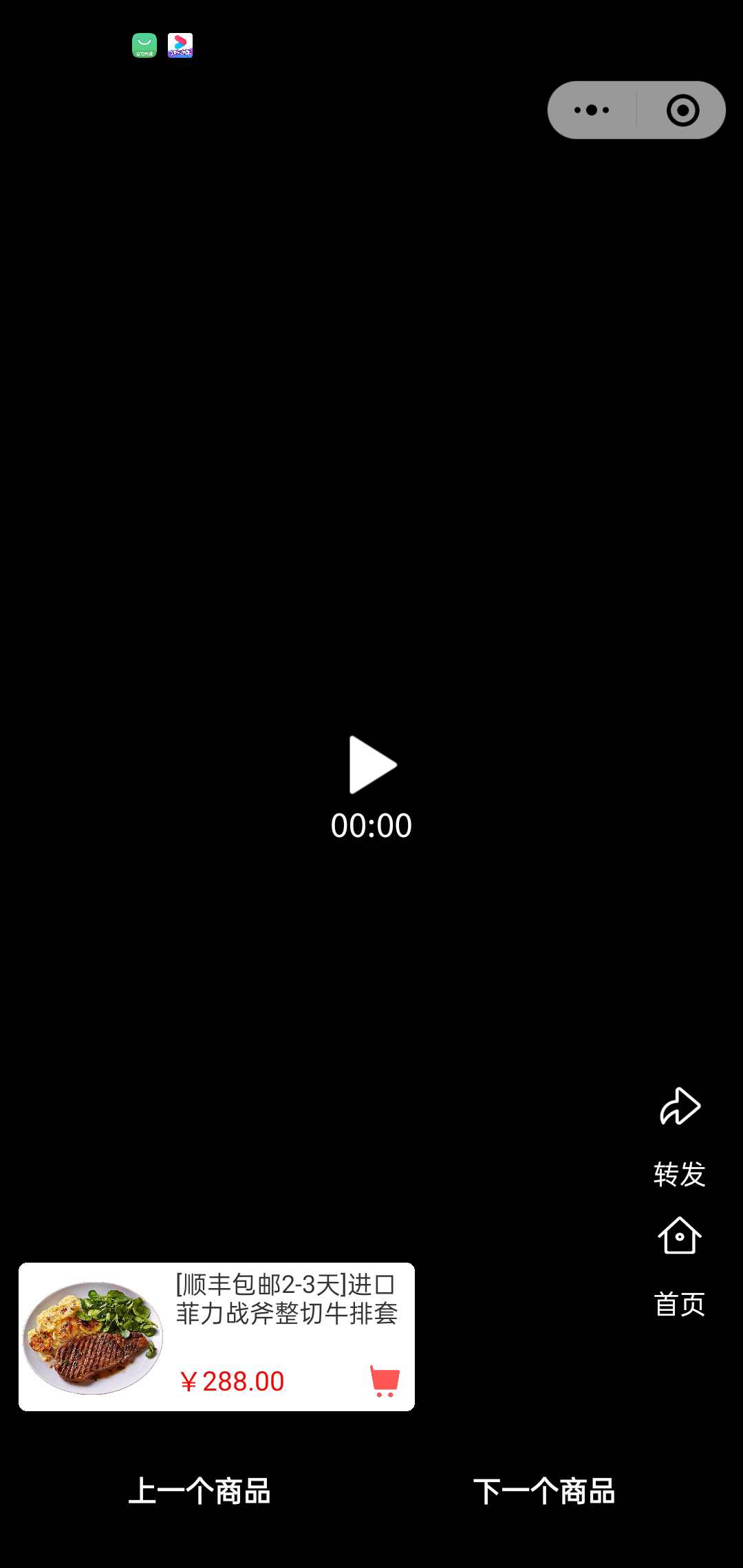
Task: Go to 首页 home page
Action: tap(680, 1238)
